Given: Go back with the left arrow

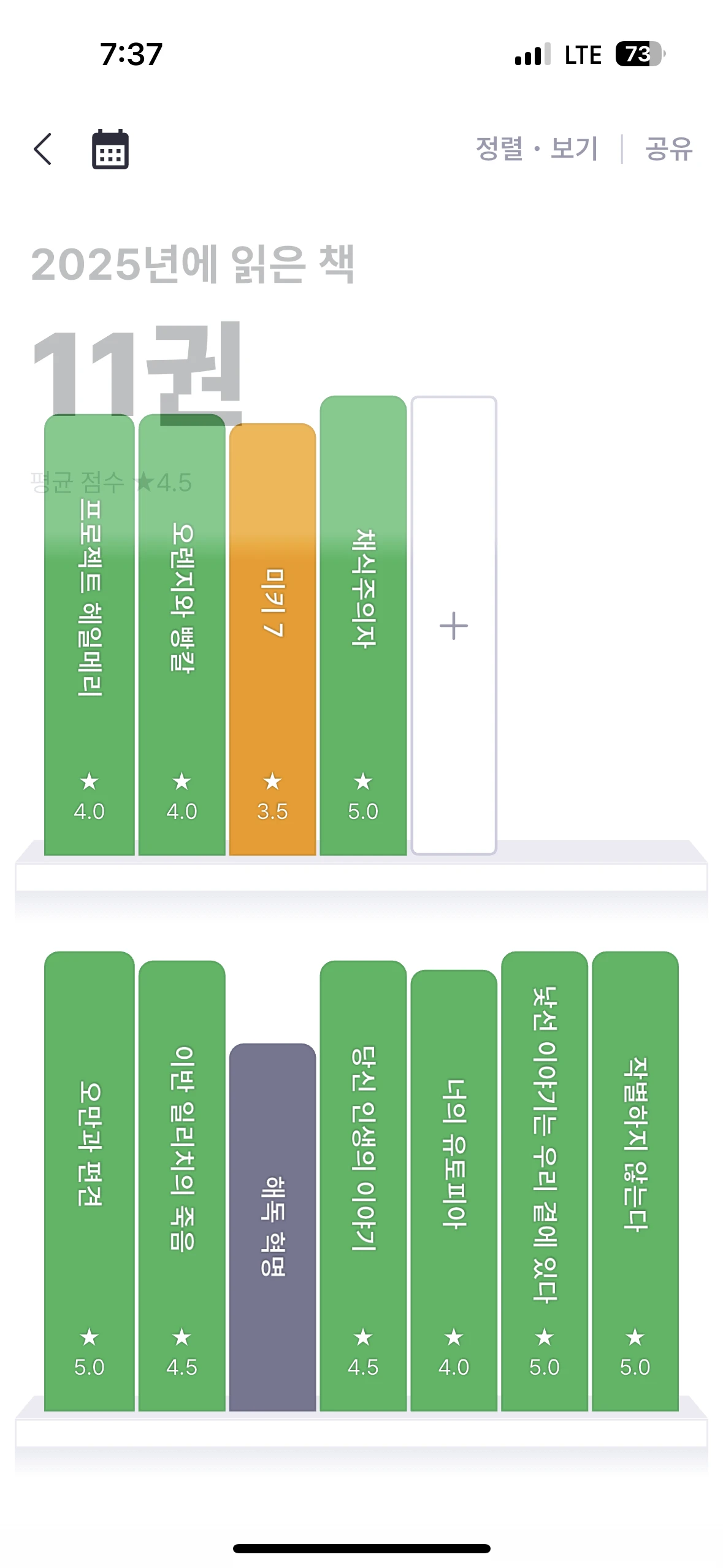Looking at the screenshot, I should point(42,149).
